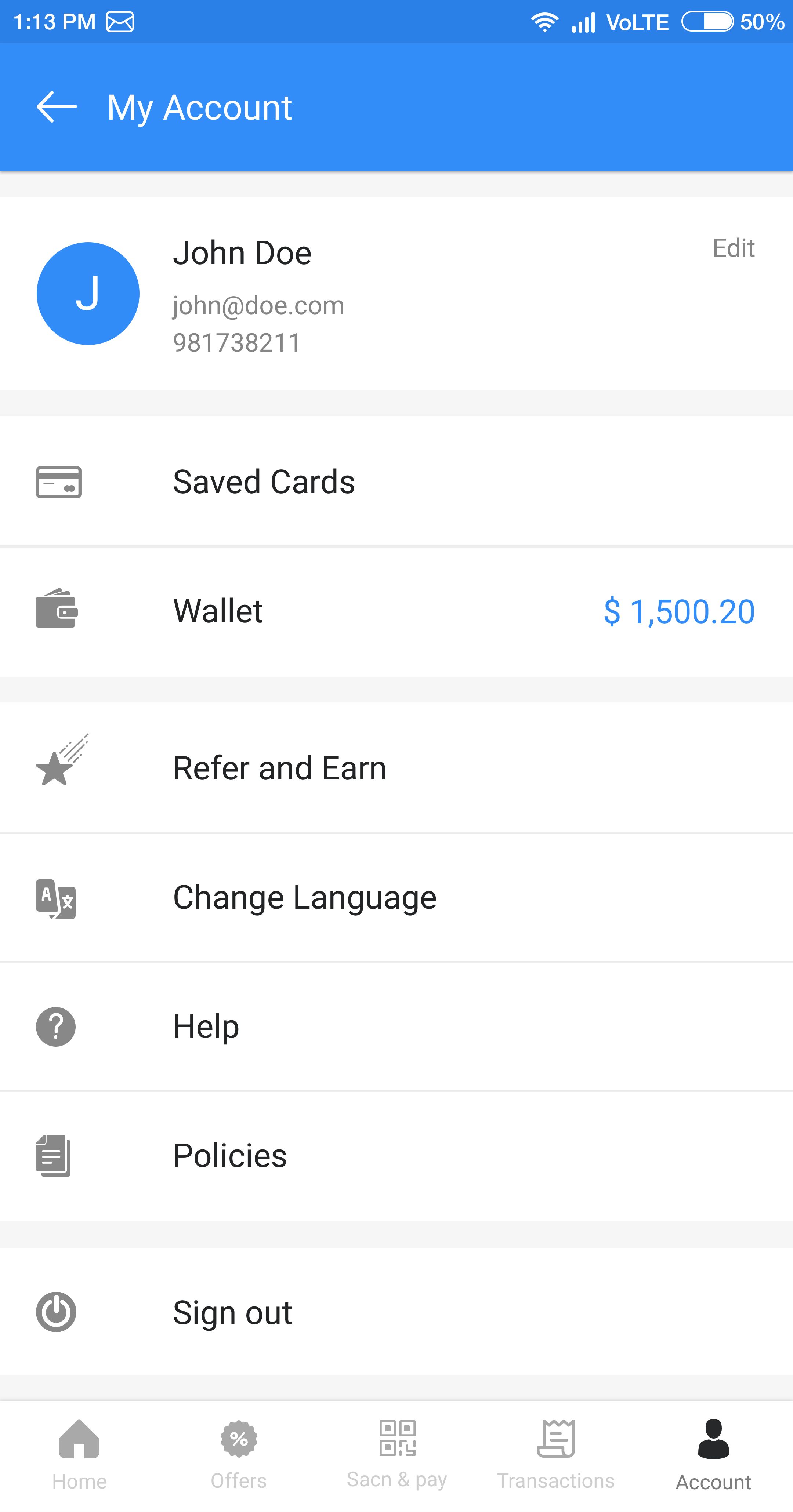The height and width of the screenshot is (1512, 793).
Task: Select Change Language
Action: coord(396,897)
